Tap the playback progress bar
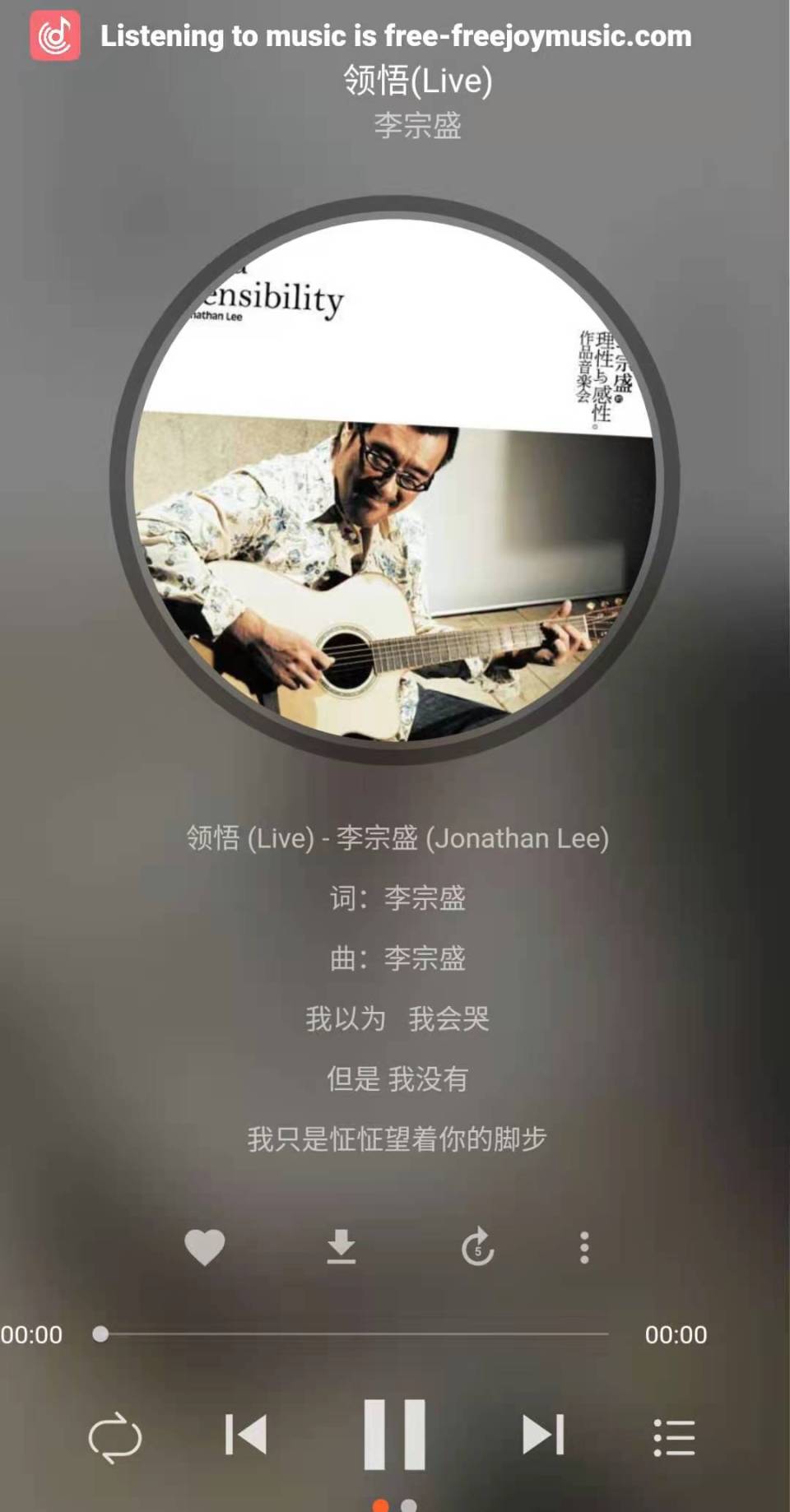The height and width of the screenshot is (1512, 790). (x=354, y=1334)
